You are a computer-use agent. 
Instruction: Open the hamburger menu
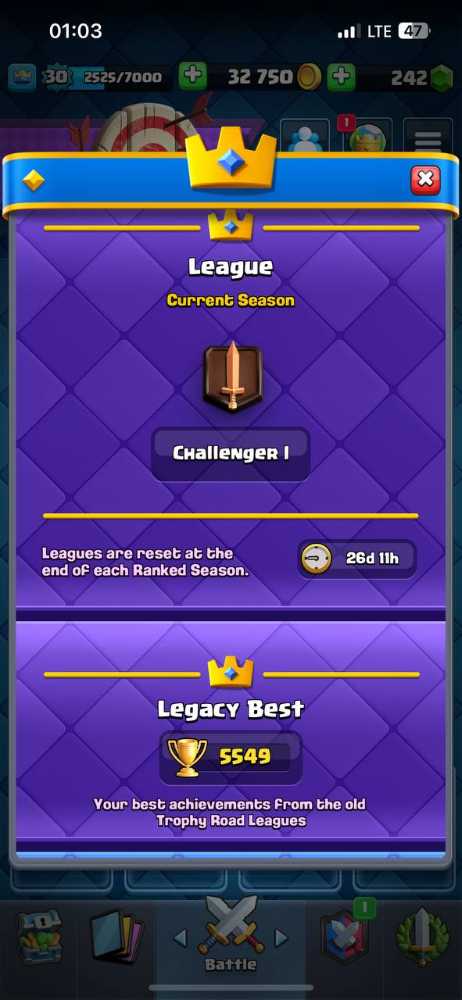[x=428, y=139]
